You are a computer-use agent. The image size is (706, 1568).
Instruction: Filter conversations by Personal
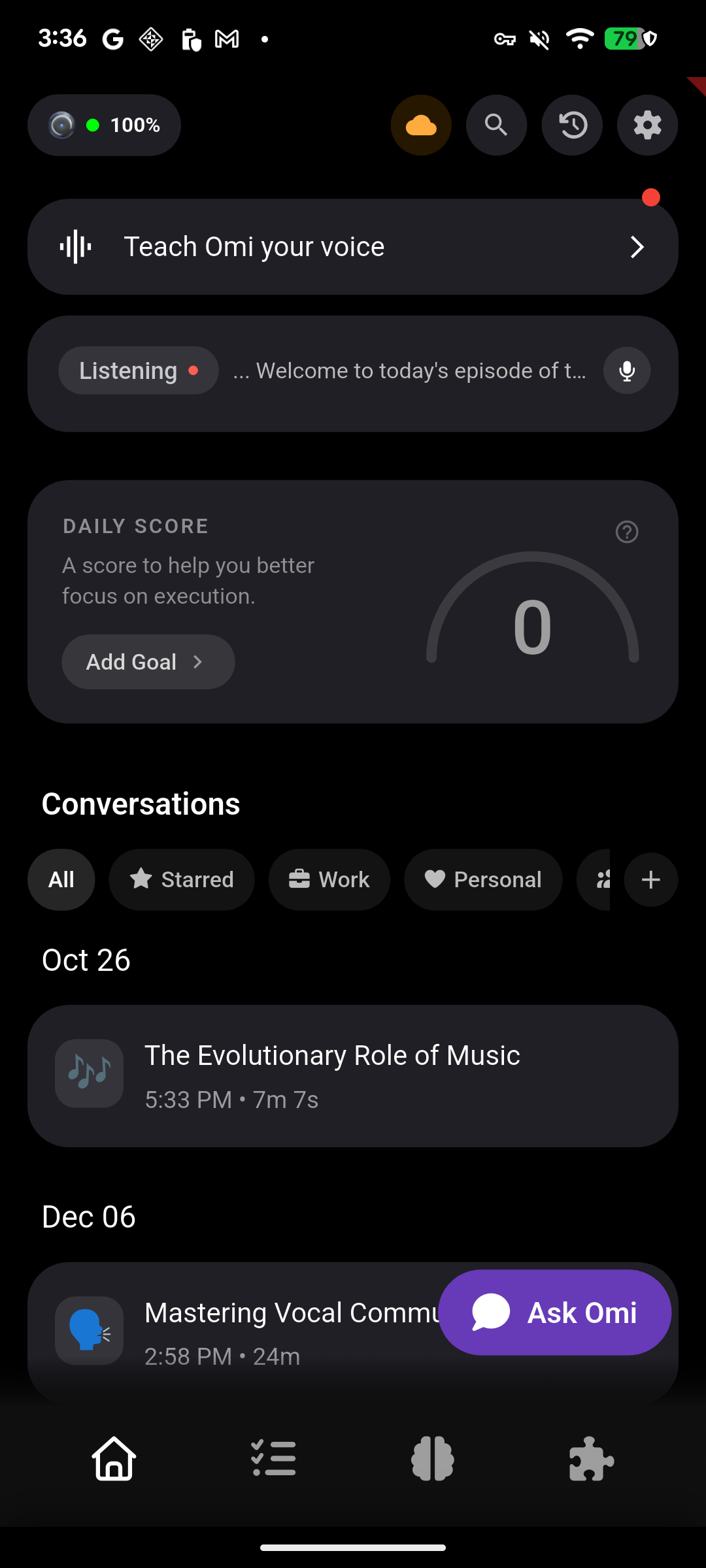tap(483, 879)
